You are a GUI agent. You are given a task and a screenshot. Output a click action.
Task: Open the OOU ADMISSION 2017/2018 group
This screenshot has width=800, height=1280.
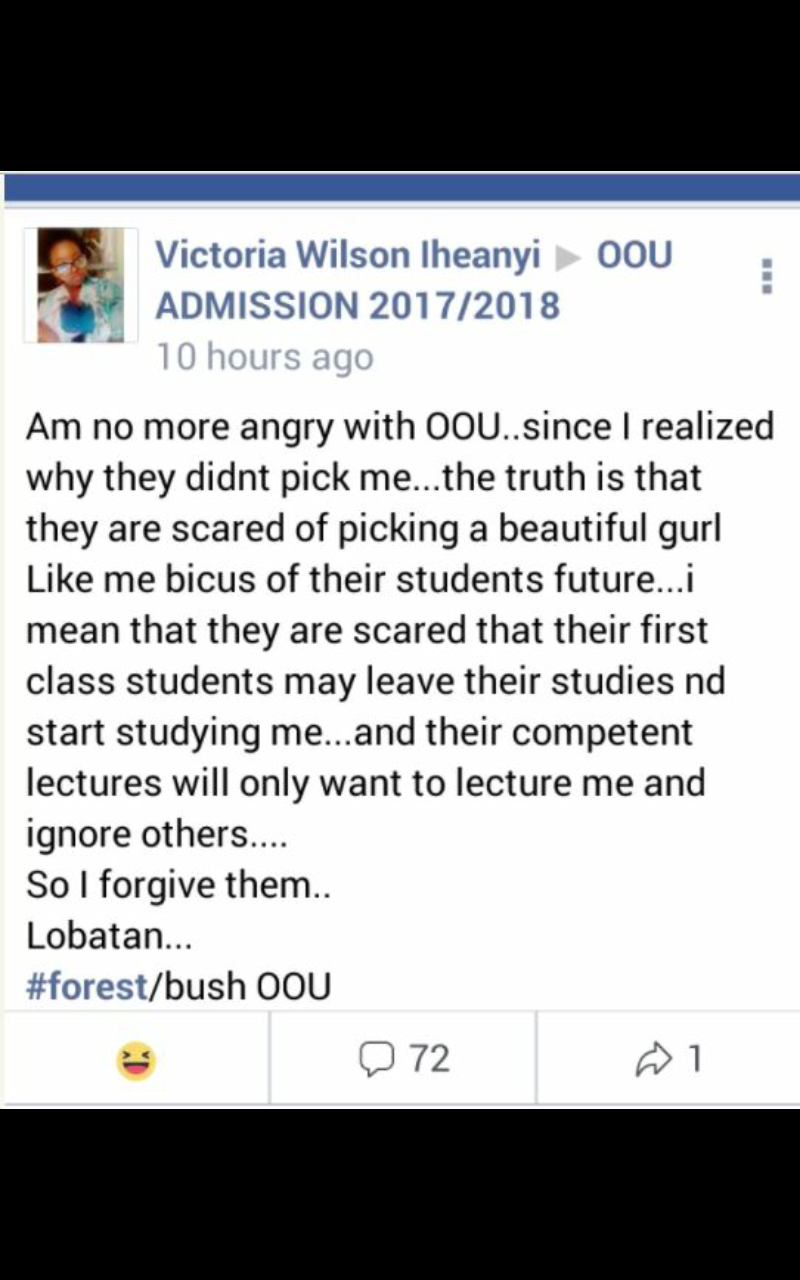click(x=358, y=305)
